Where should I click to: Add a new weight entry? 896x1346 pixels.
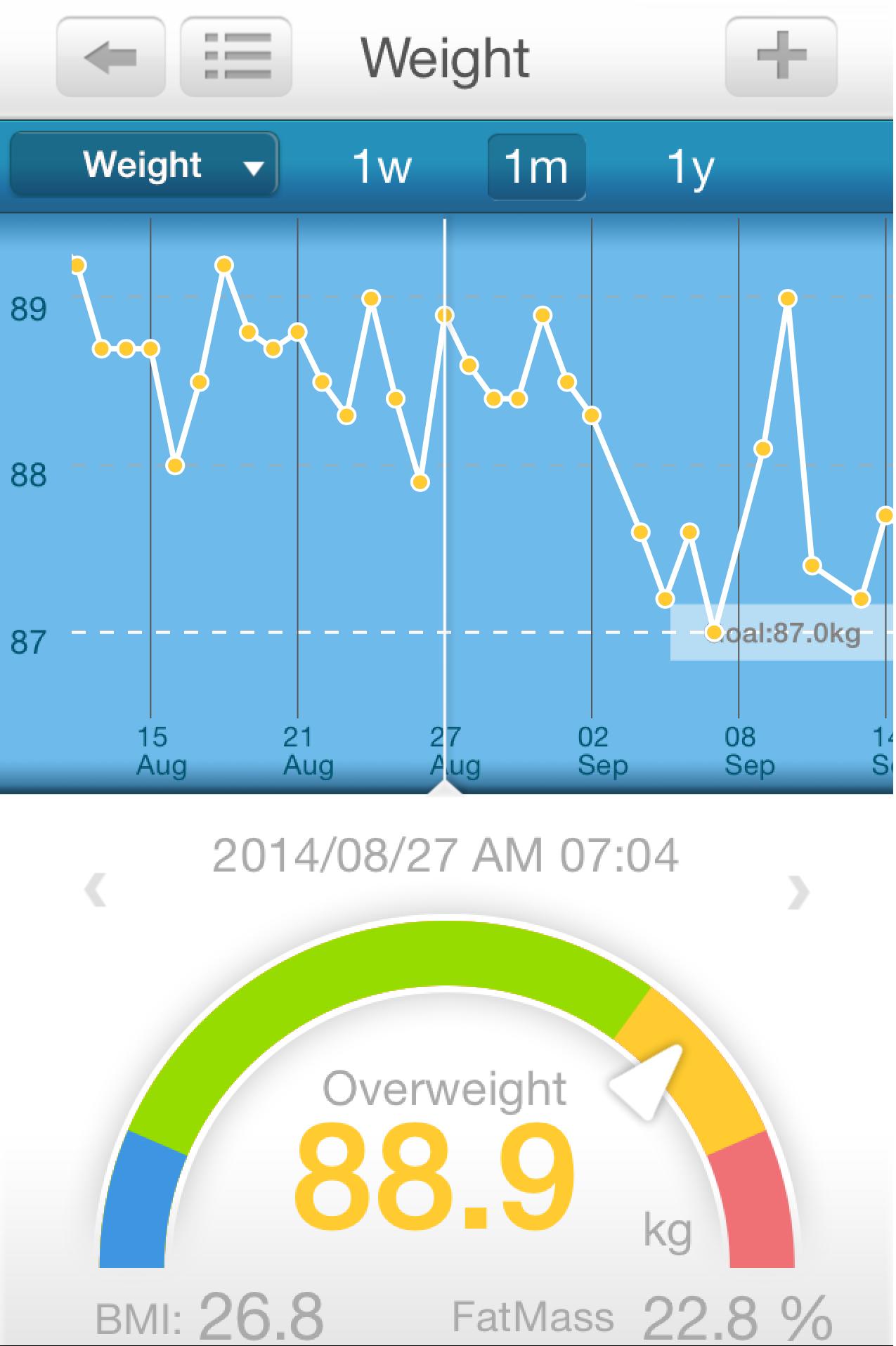[x=781, y=57]
